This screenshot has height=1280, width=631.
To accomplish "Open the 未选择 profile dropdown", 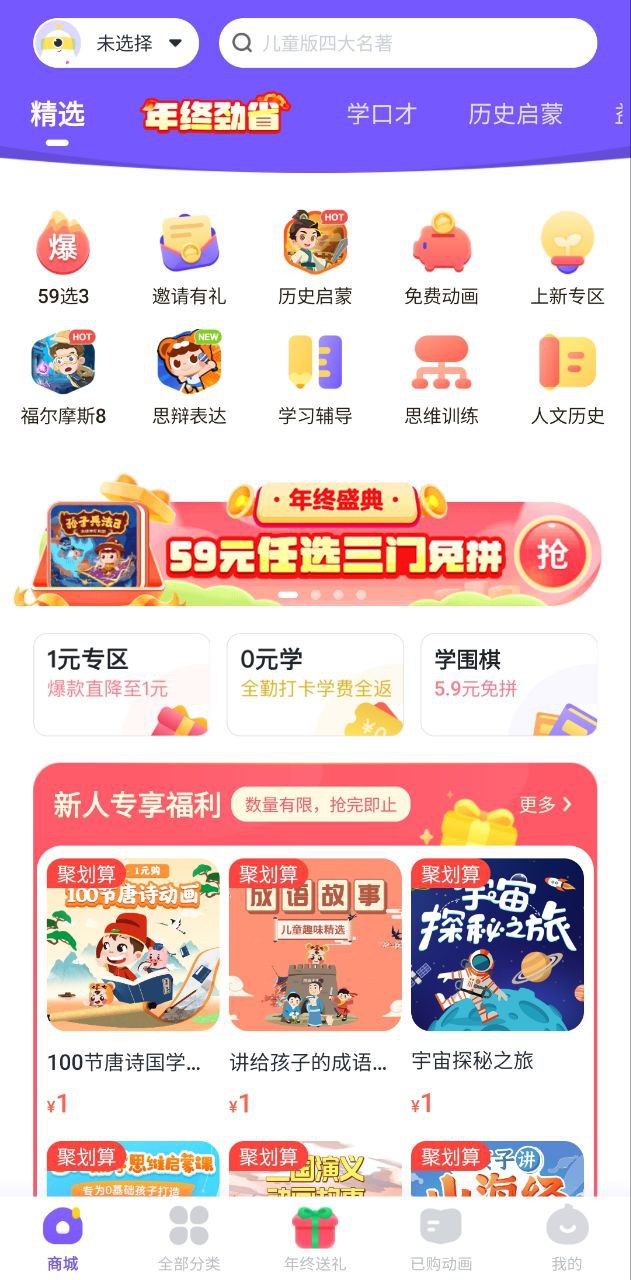I will (x=116, y=43).
